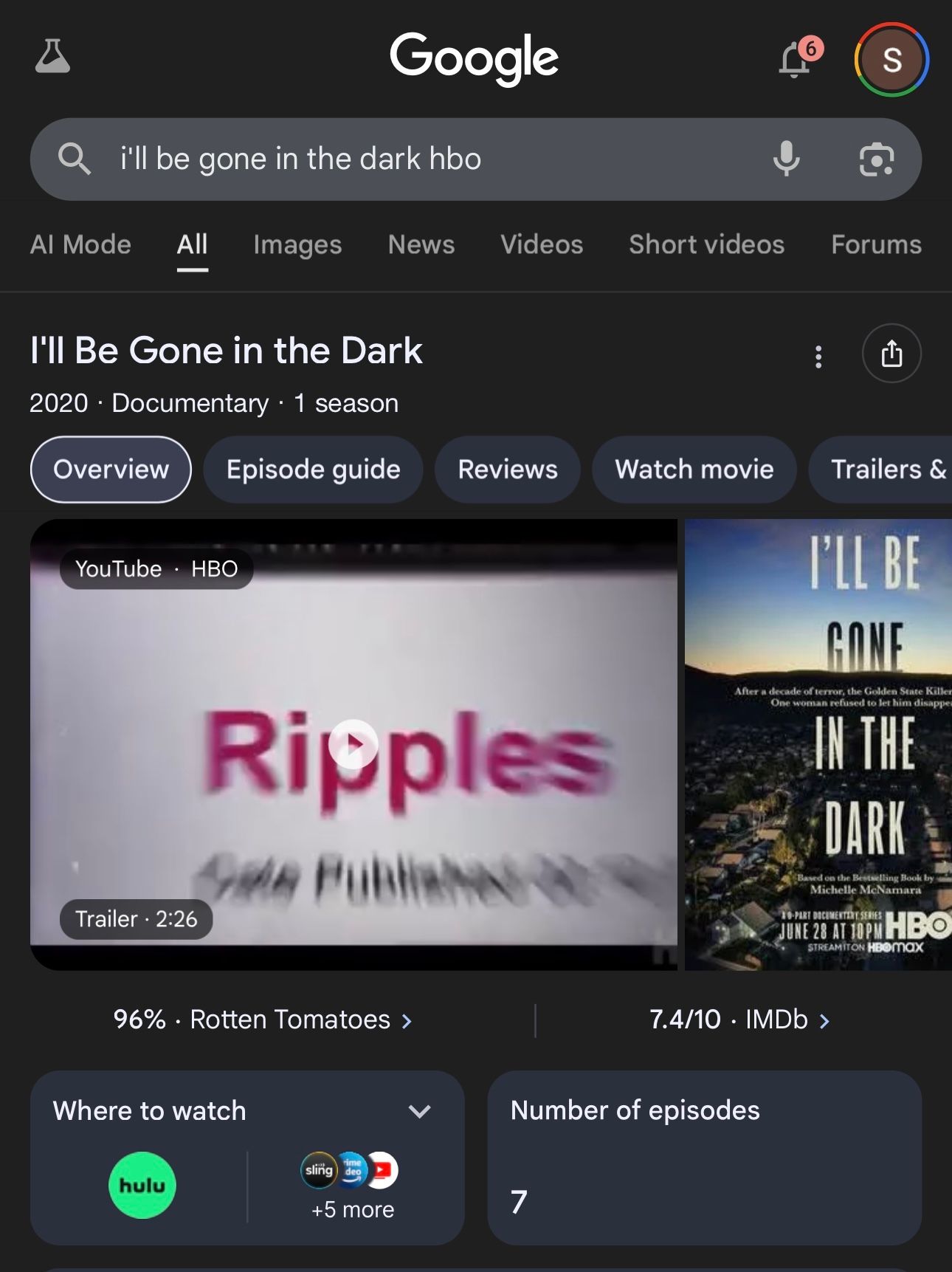Switch to the Videos tab
The height and width of the screenshot is (1272, 952).
click(x=542, y=244)
